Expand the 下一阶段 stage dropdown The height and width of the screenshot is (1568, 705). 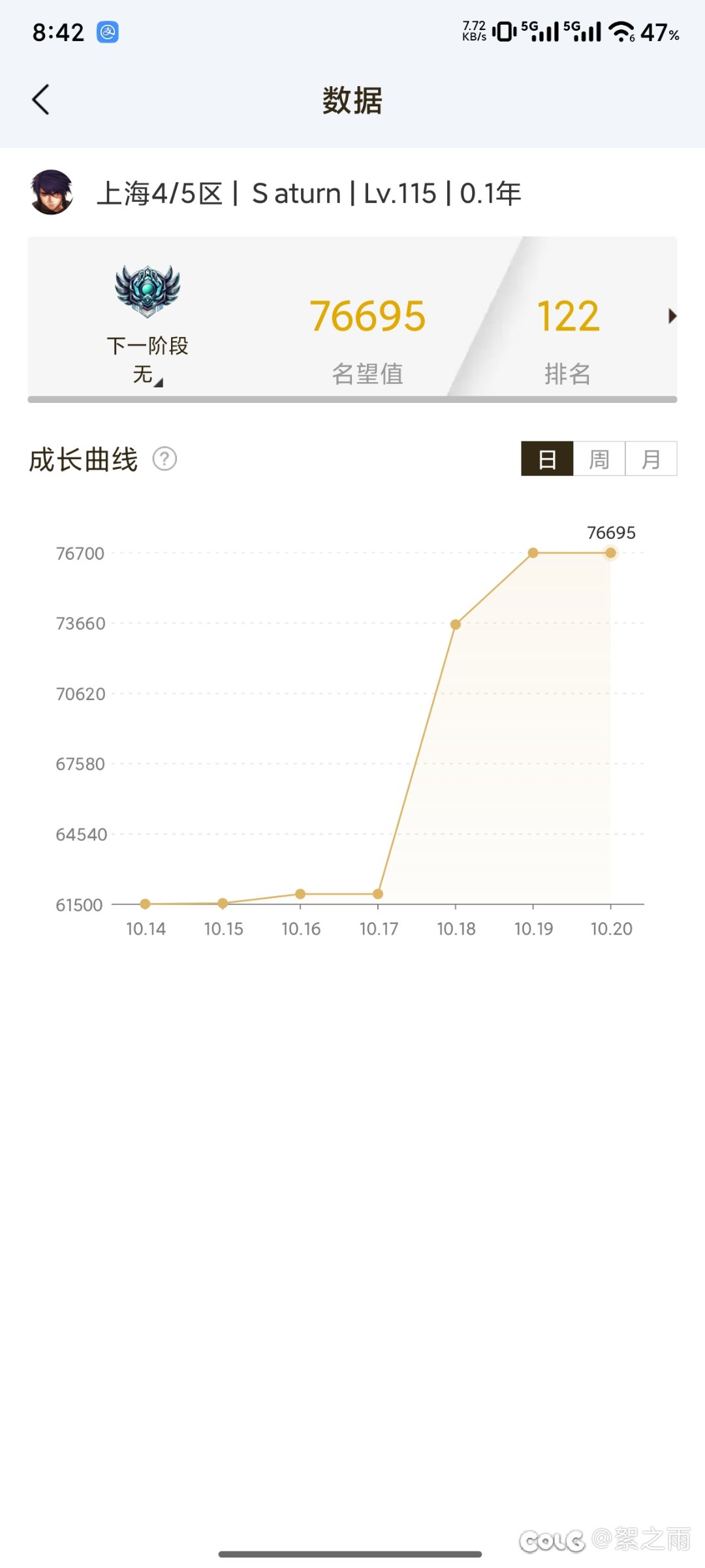[x=148, y=376]
